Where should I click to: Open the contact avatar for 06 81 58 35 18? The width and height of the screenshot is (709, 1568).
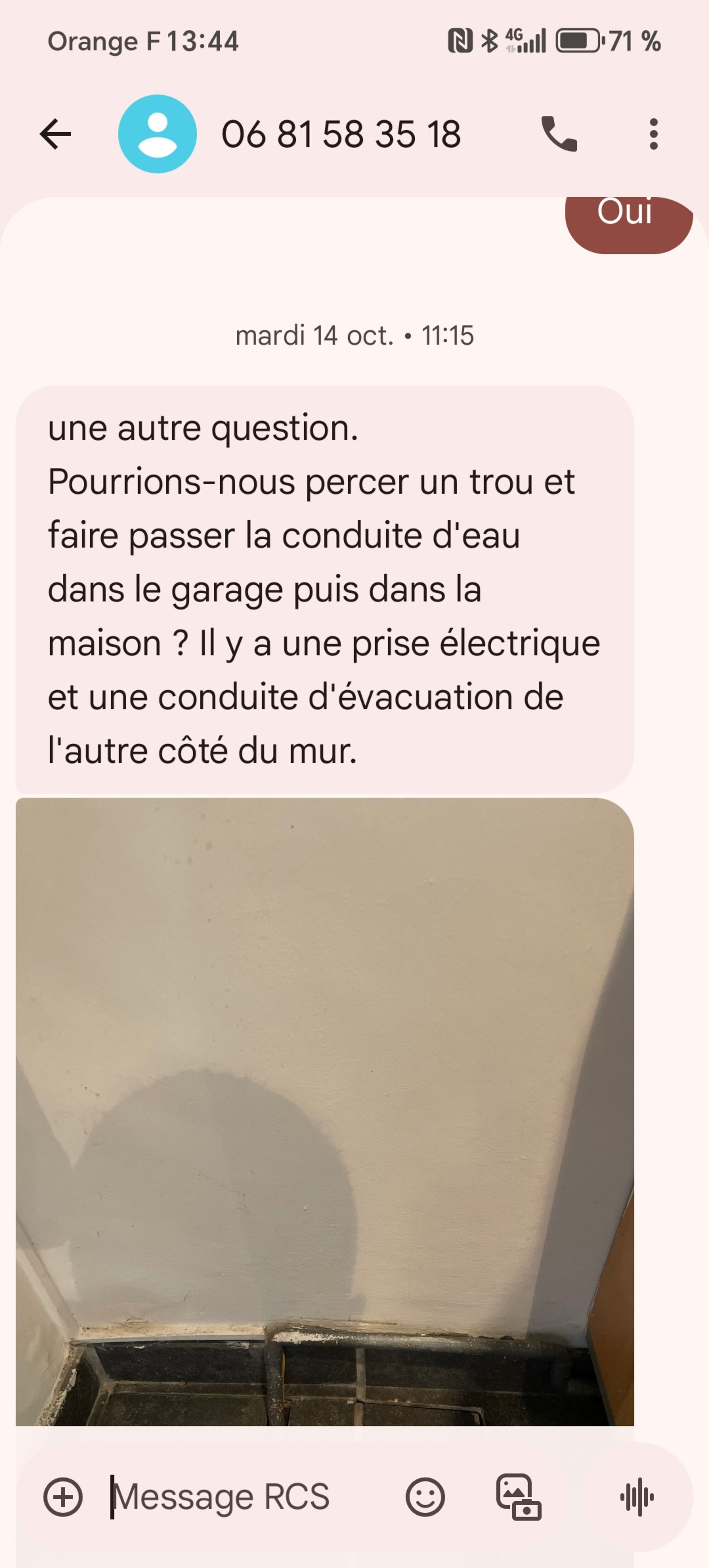(x=157, y=134)
